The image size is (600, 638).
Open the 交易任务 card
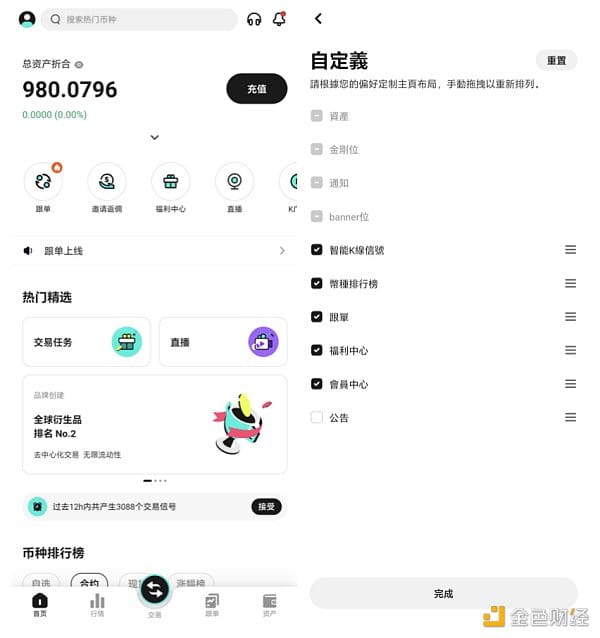86,342
